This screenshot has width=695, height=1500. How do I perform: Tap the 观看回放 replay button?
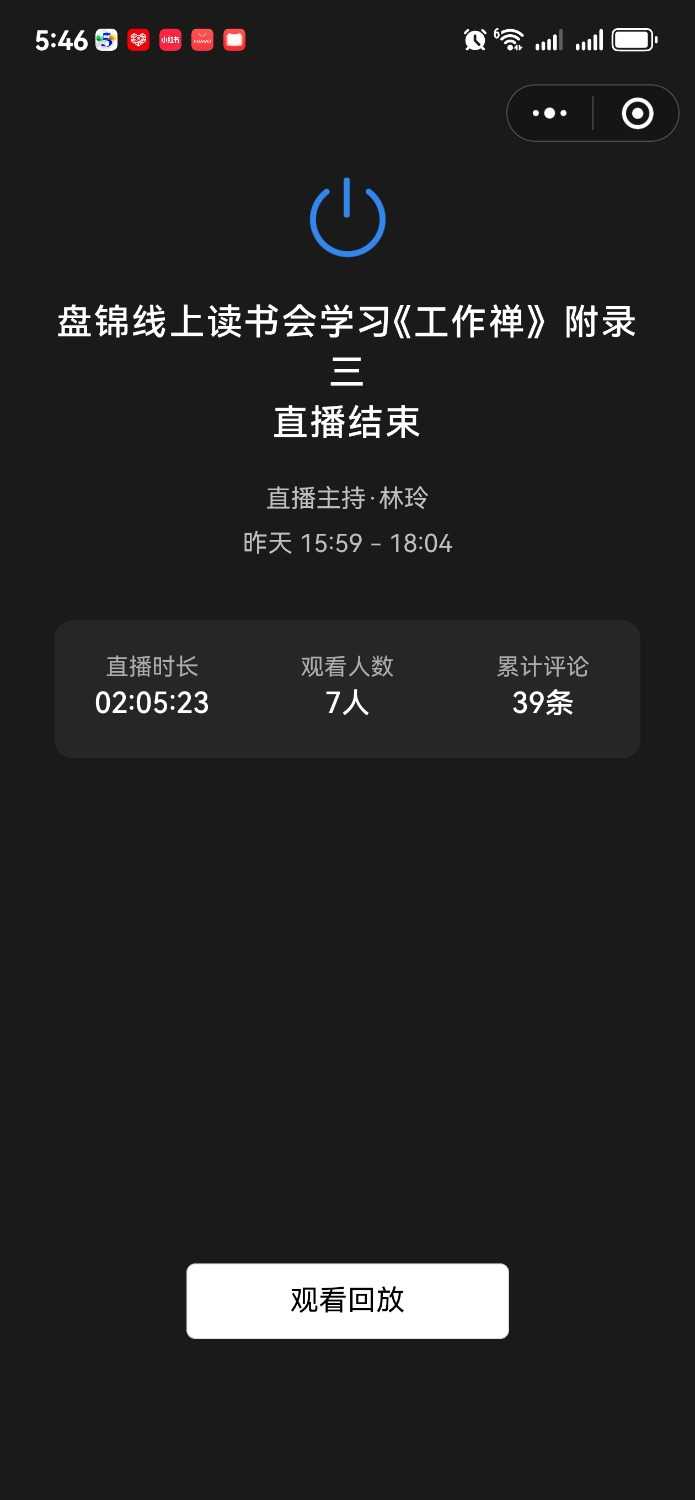coord(347,1300)
